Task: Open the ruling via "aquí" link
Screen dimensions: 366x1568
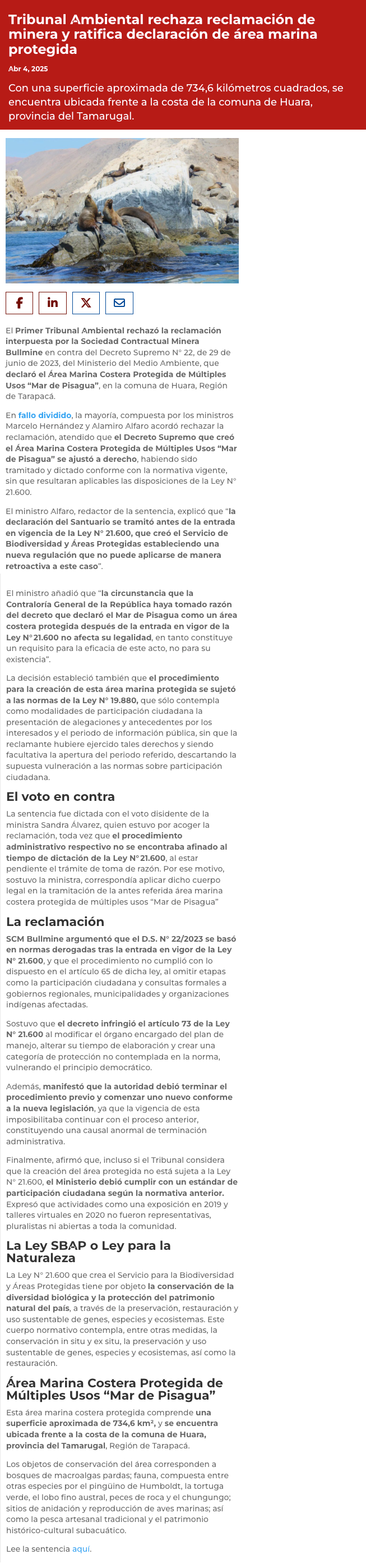Action: coord(81,1548)
